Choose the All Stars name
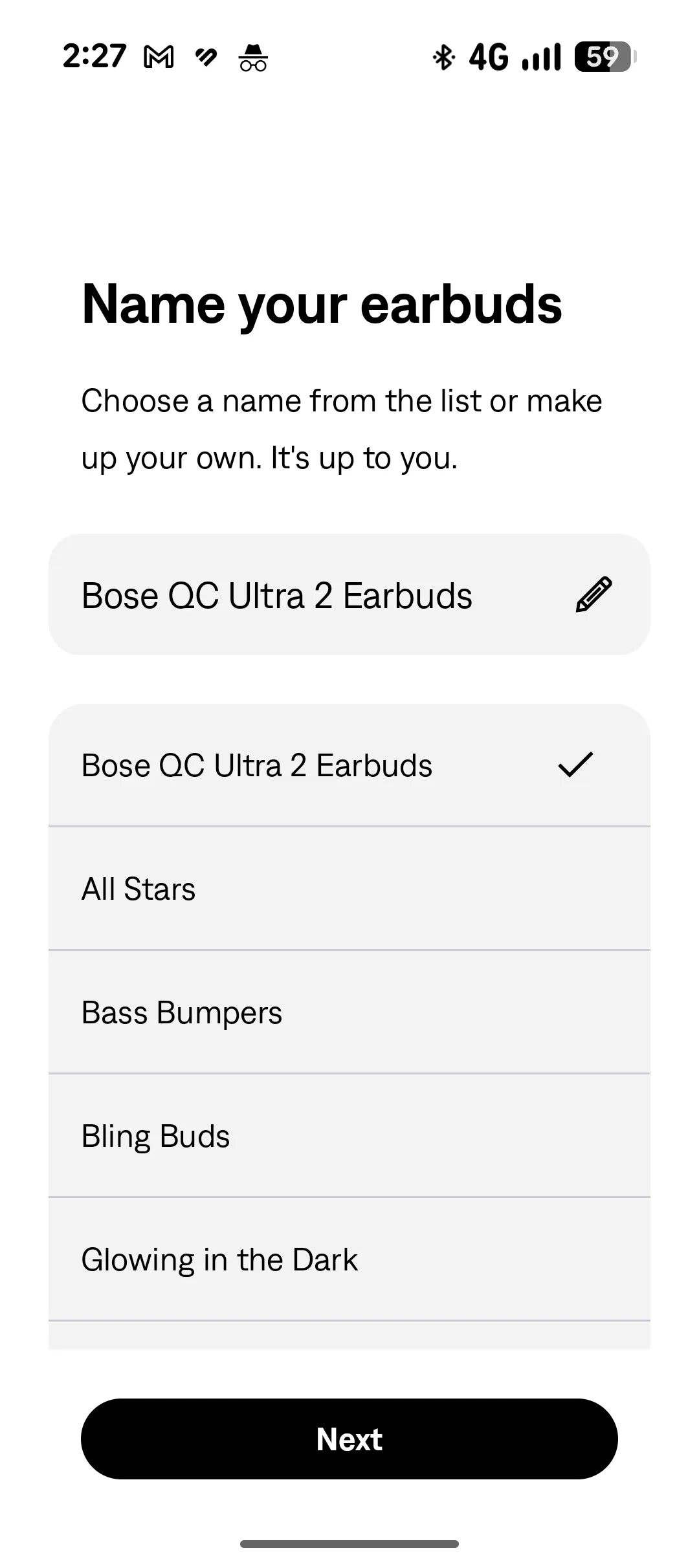699x1568 pixels. 349,889
